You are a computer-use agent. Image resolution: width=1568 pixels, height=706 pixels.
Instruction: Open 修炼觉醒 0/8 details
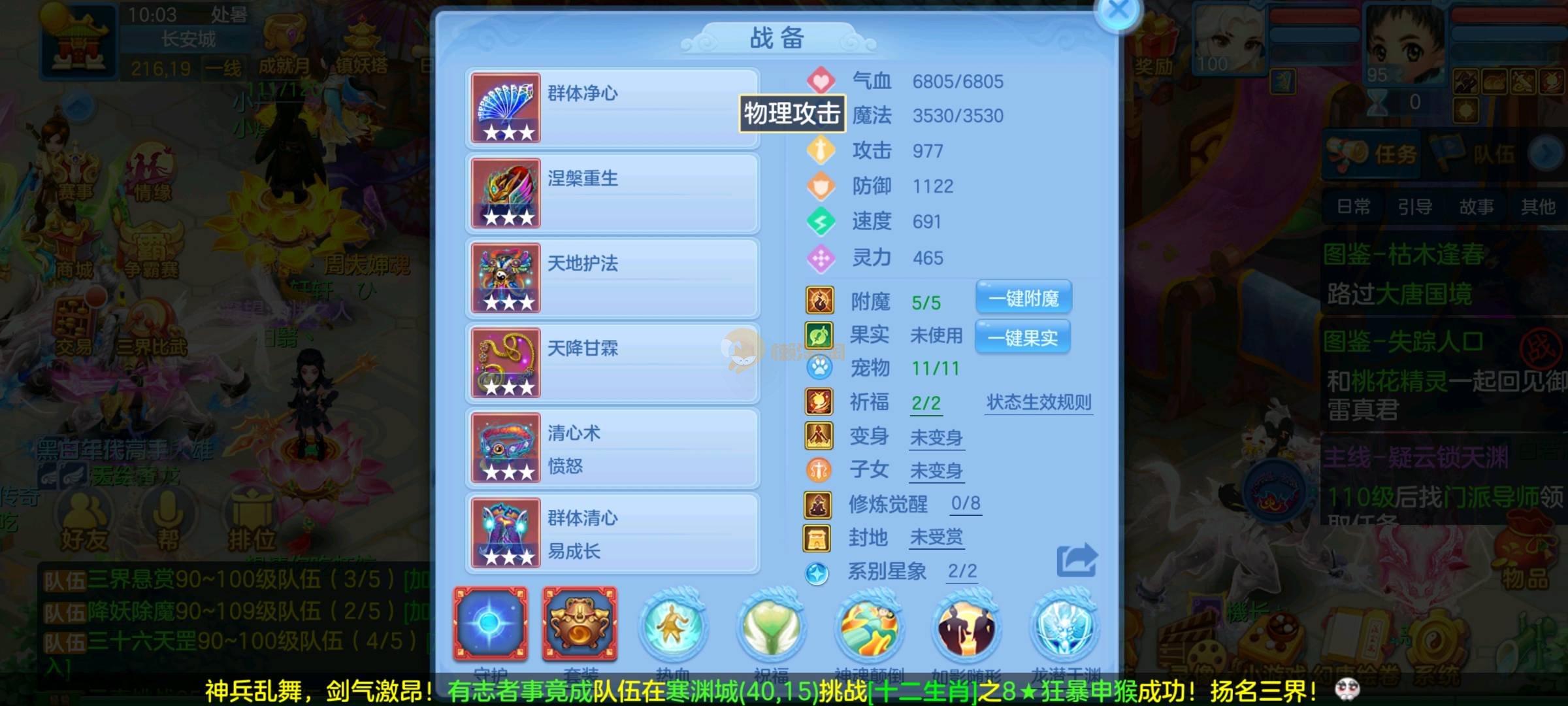click(965, 503)
